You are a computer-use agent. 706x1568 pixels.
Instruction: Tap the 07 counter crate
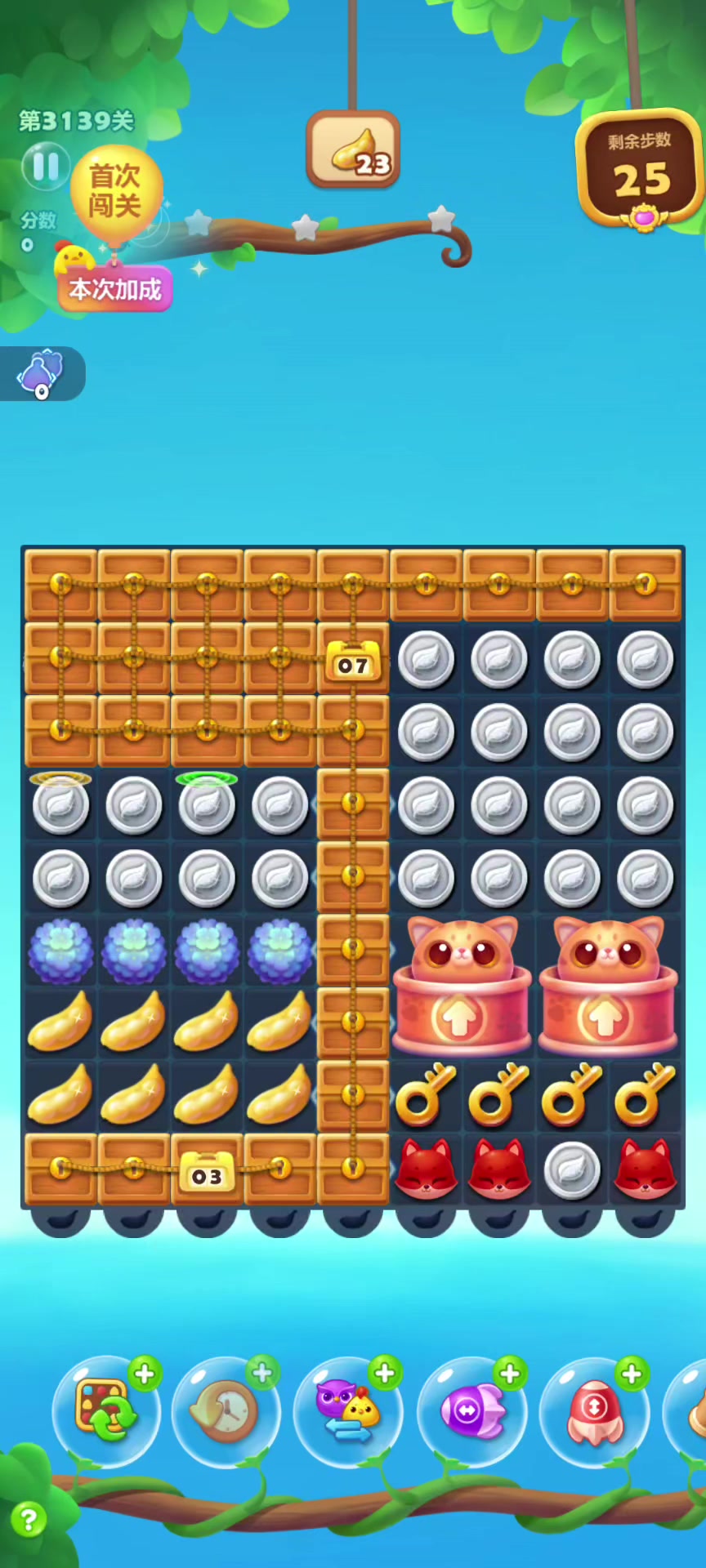[353, 660]
